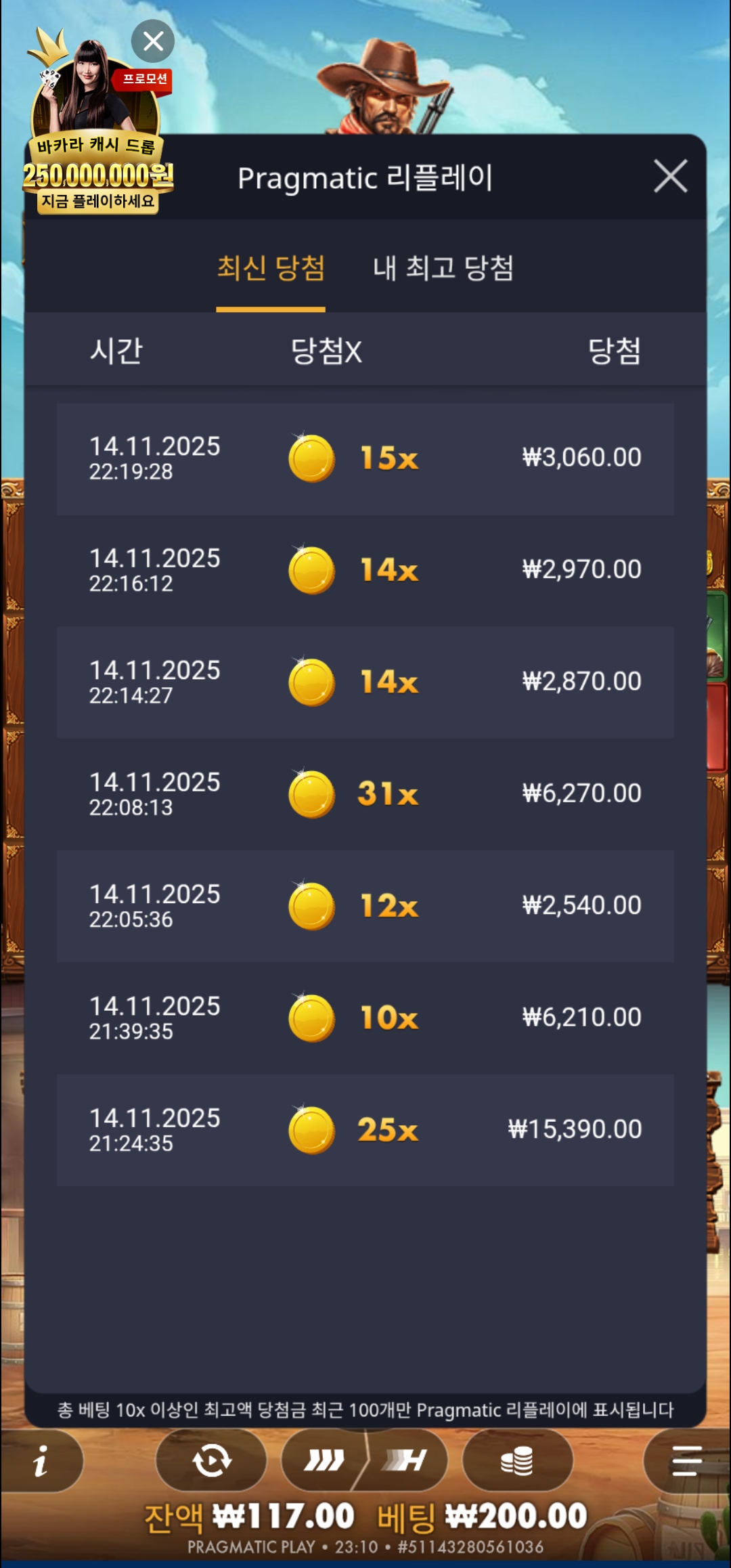The image size is (731, 1568).
Task: Open the game info button
Action: tap(41, 1461)
